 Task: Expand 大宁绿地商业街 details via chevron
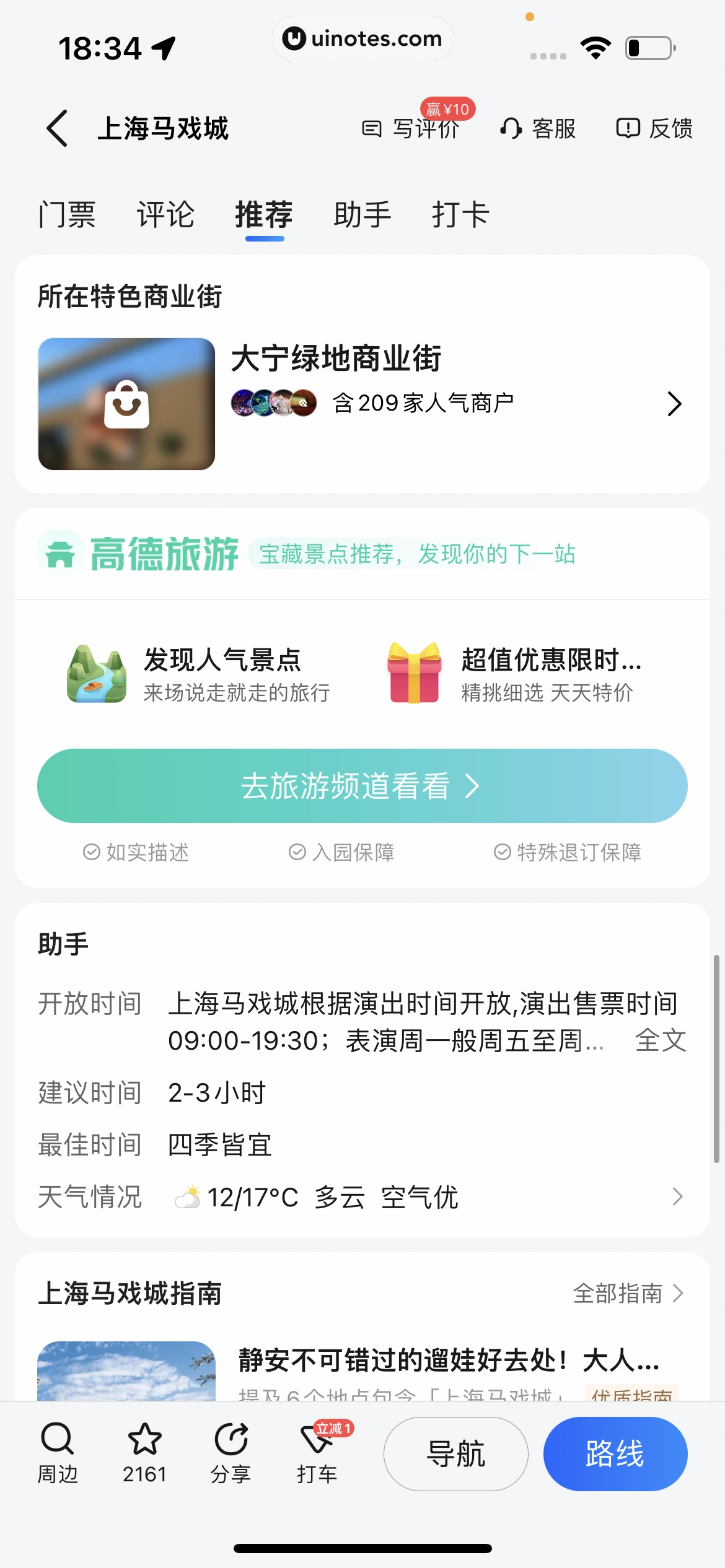click(x=675, y=403)
